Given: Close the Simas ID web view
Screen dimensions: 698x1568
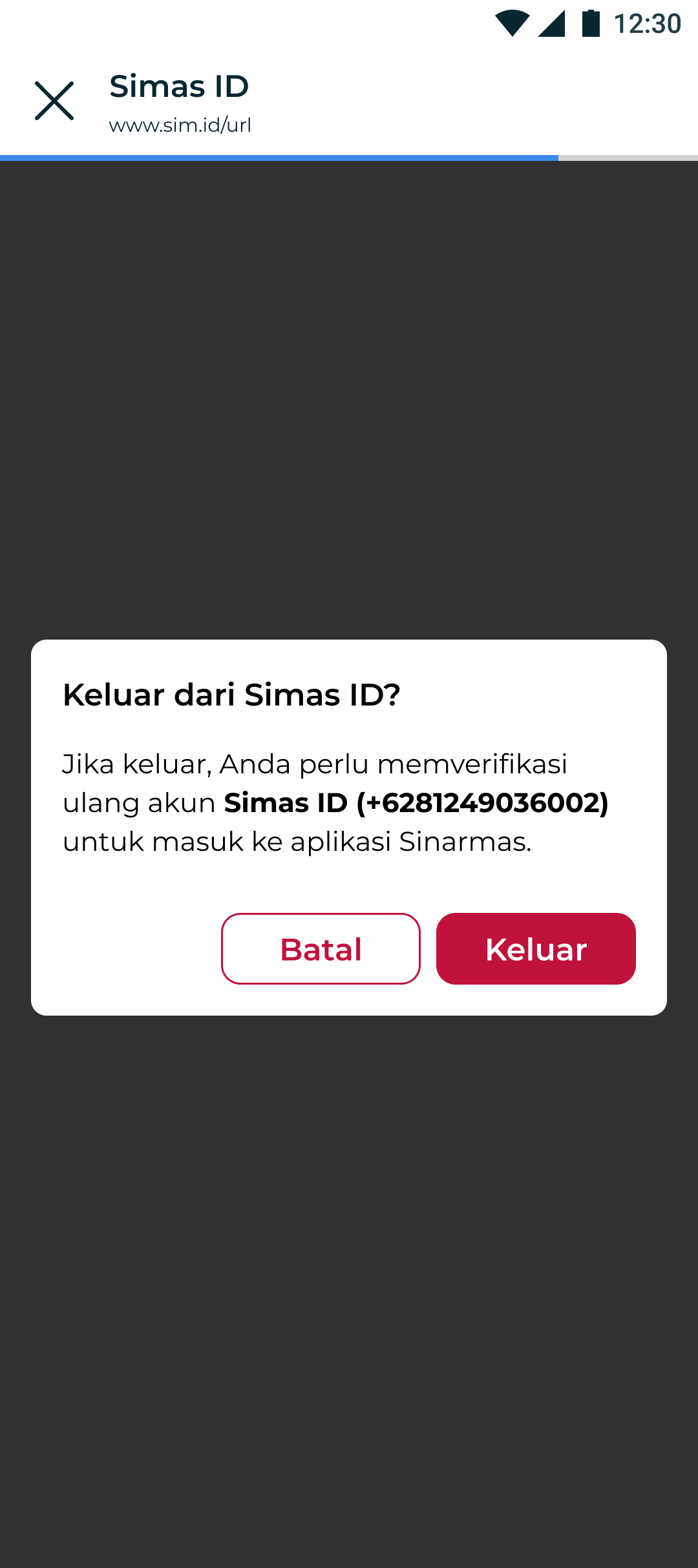Looking at the screenshot, I should pos(54,101).
